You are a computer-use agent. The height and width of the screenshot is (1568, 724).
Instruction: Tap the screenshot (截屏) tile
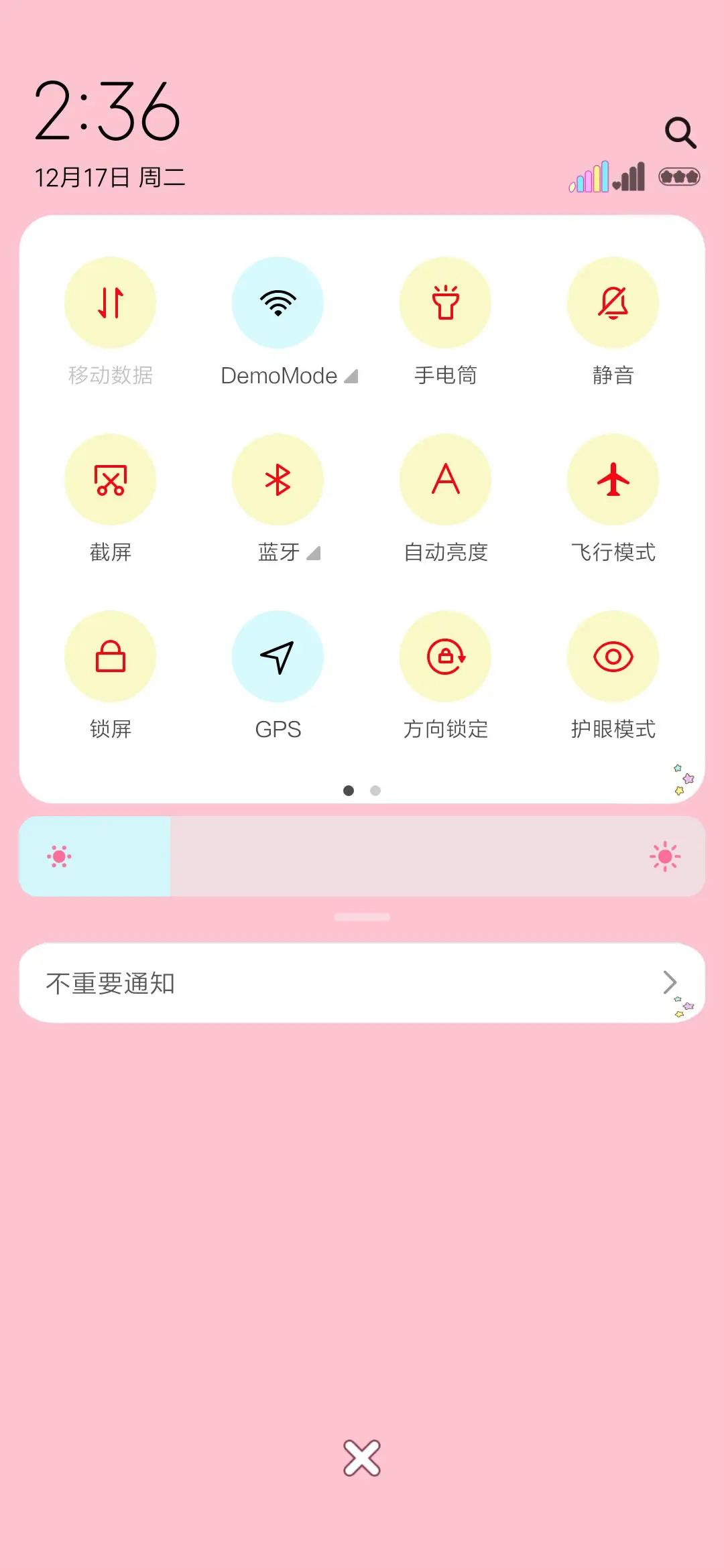pyautogui.click(x=111, y=480)
